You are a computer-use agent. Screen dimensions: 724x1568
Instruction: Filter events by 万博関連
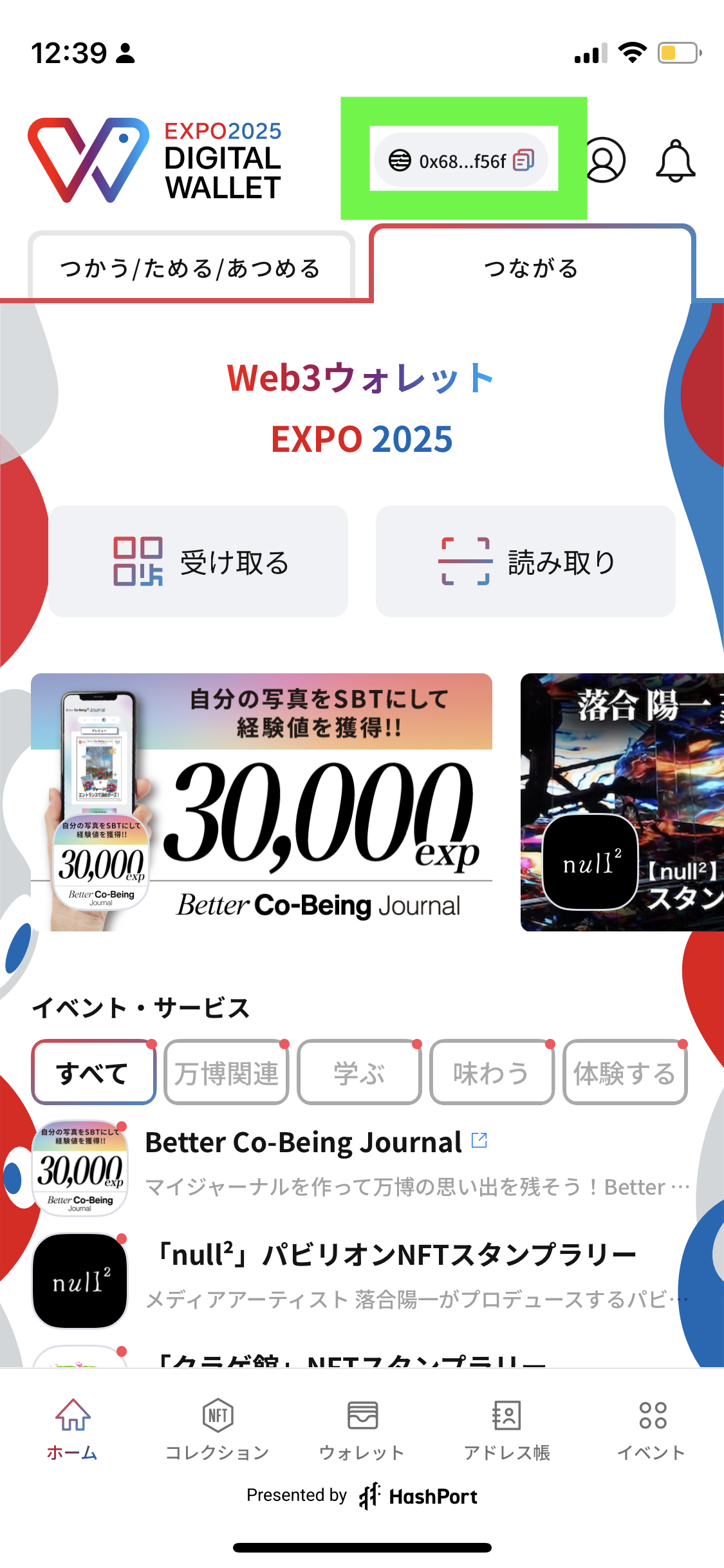tap(226, 1072)
